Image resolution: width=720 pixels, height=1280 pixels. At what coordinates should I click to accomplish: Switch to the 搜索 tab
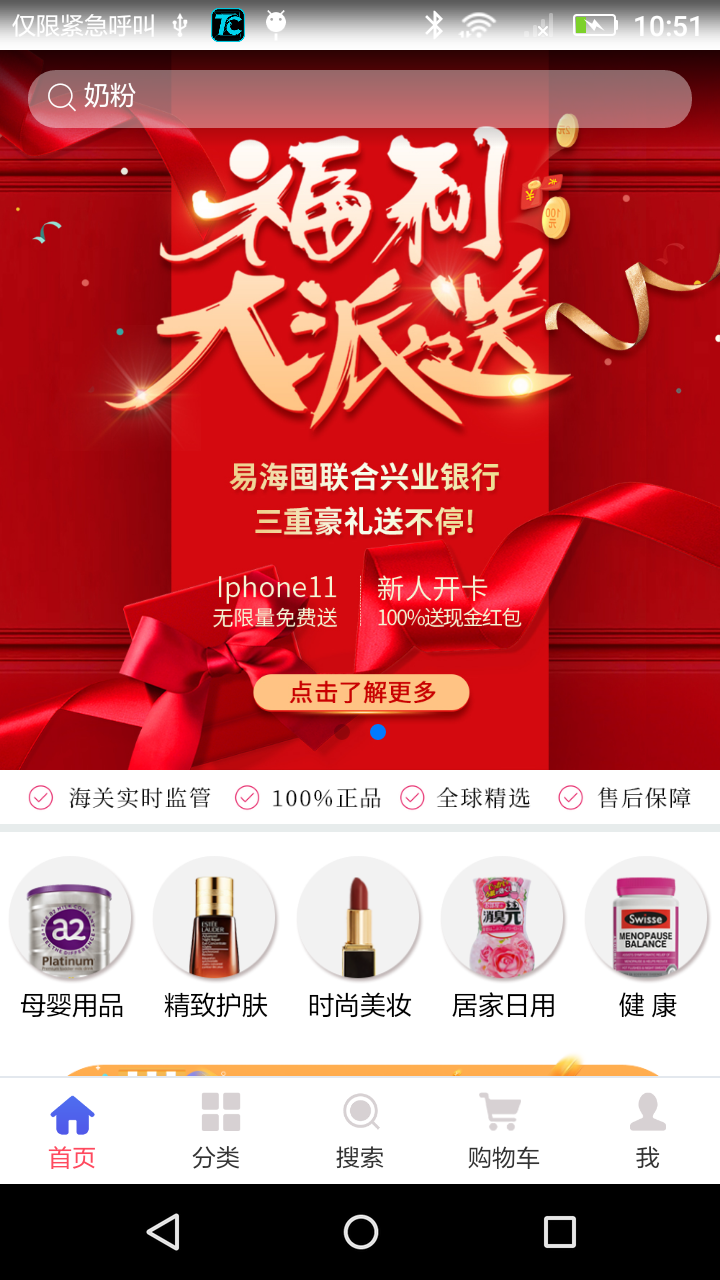360,1131
